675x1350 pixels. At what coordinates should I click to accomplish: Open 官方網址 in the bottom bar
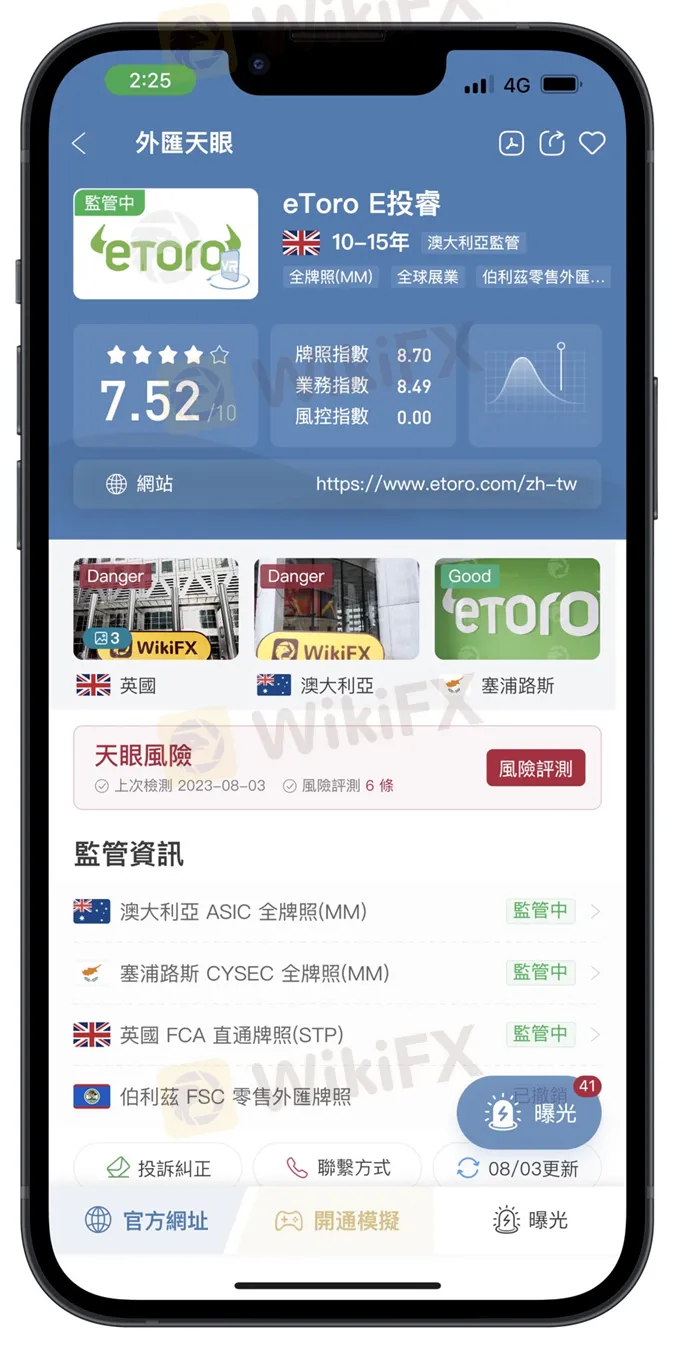(x=148, y=1220)
